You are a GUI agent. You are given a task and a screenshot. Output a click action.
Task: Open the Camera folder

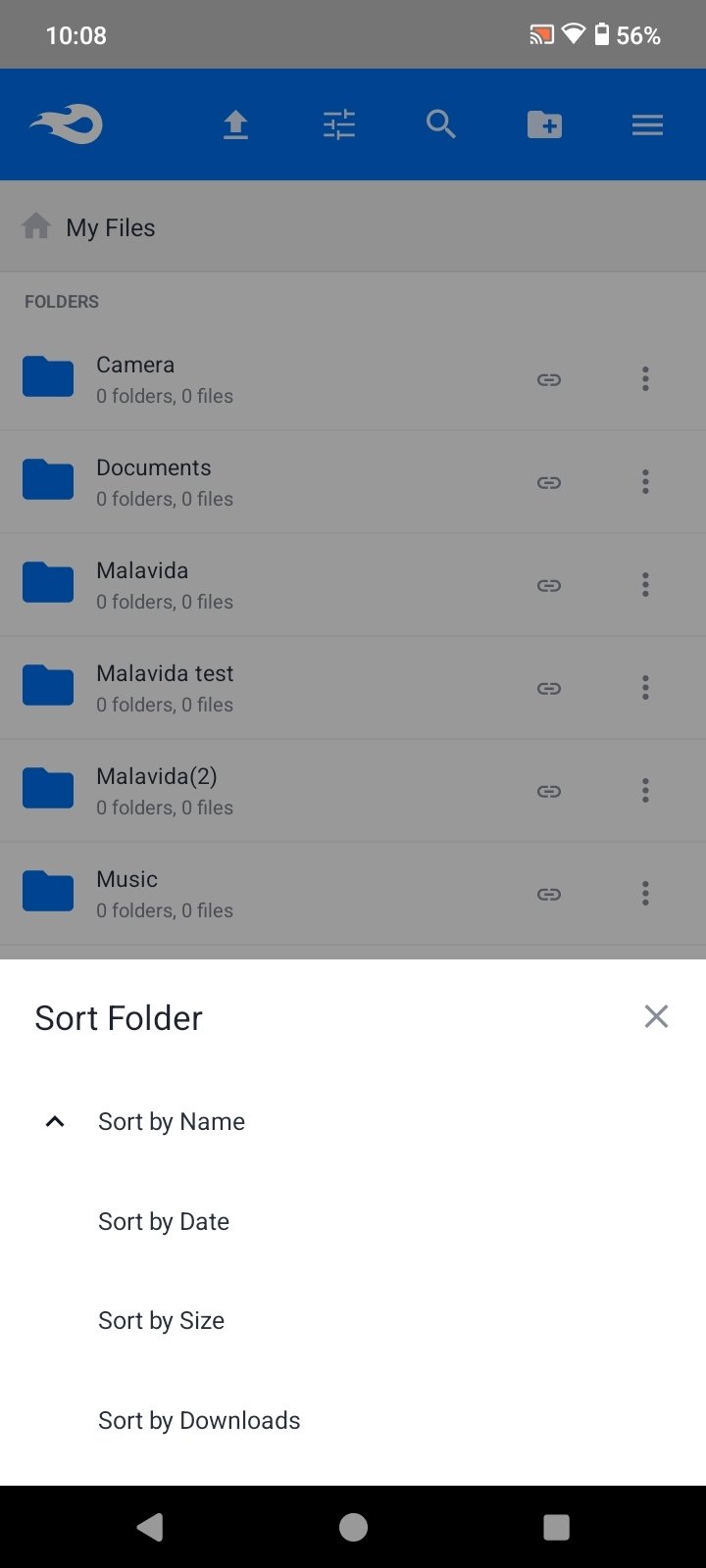(265, 379)
